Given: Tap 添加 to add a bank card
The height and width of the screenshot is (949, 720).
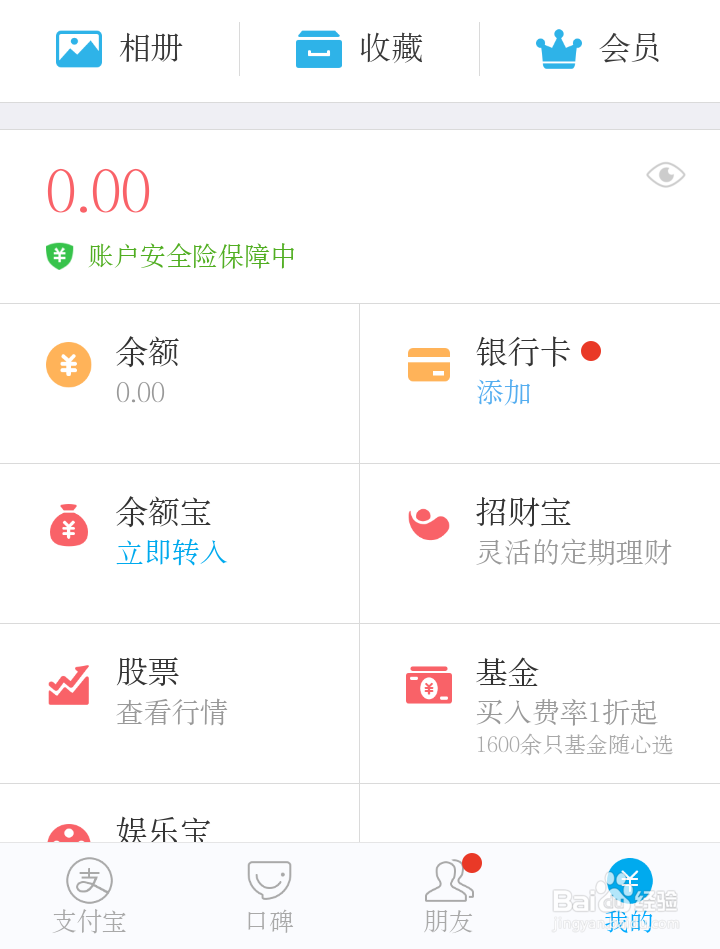Looking at the screenshot, I should (x=503, y=393).
